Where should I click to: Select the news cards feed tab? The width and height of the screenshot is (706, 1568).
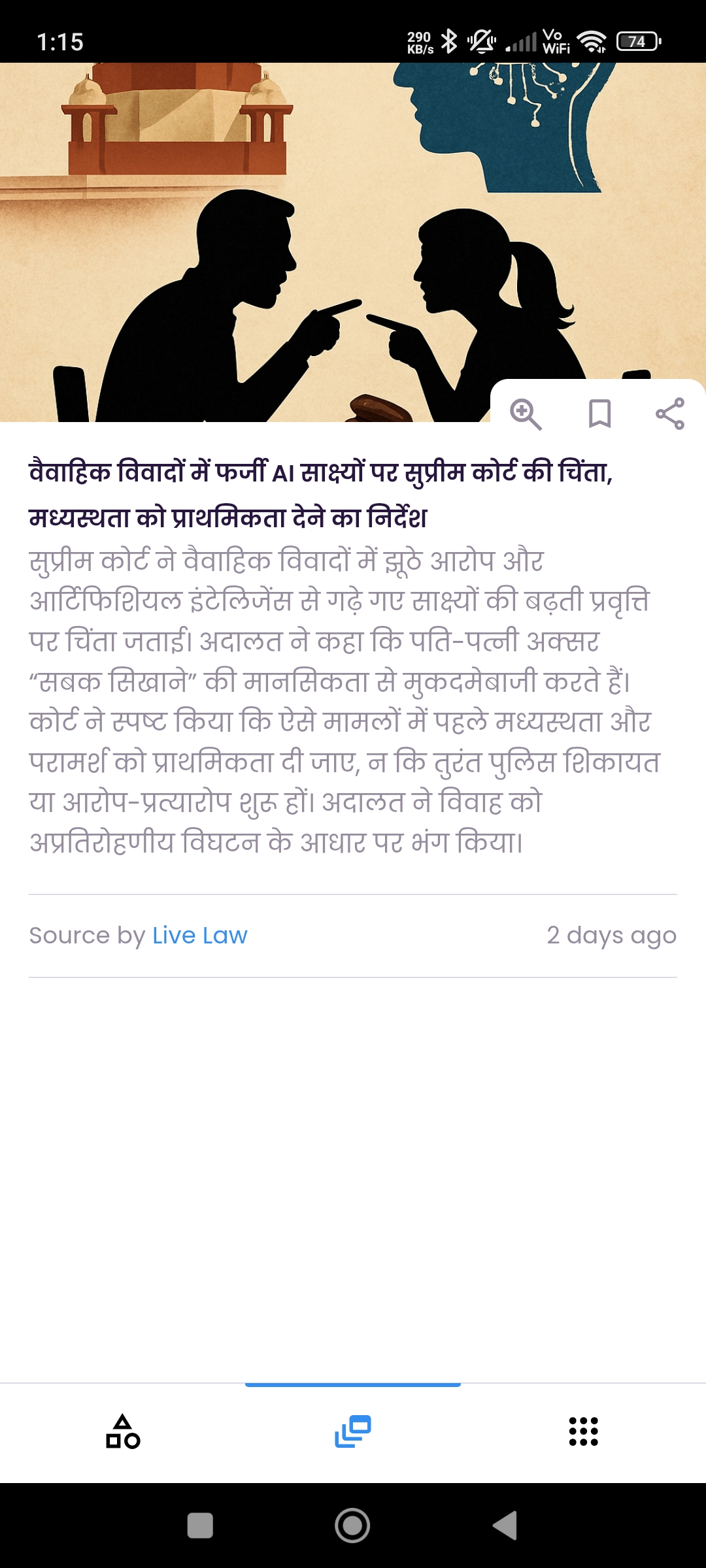click(353, 1432)
